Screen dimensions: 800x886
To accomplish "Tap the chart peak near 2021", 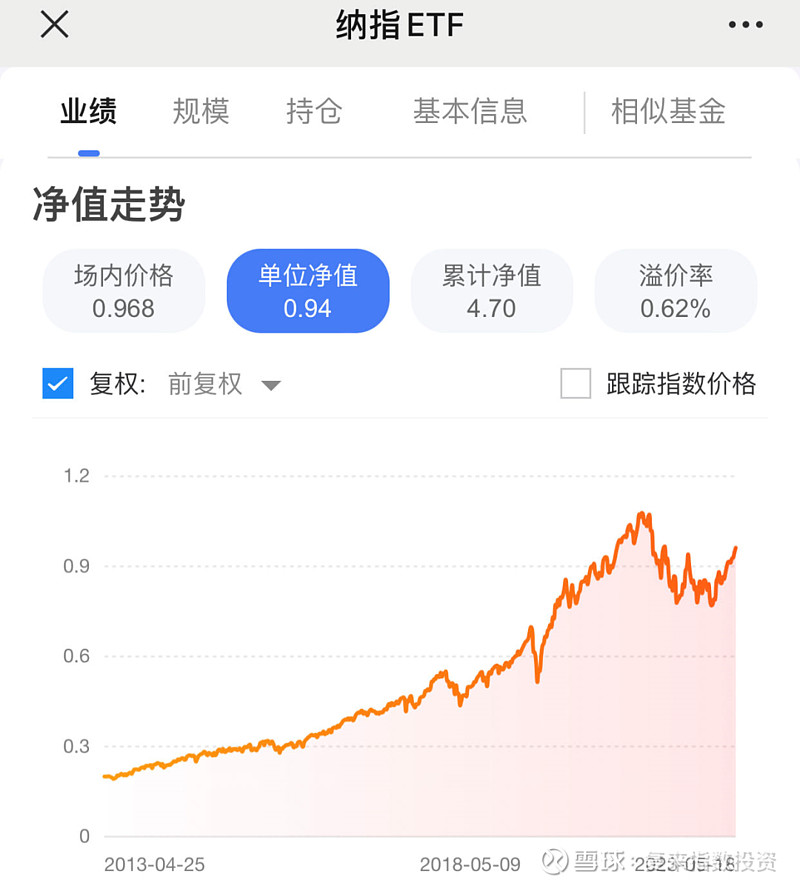I will pyautogui.click(x=640, y=513).
